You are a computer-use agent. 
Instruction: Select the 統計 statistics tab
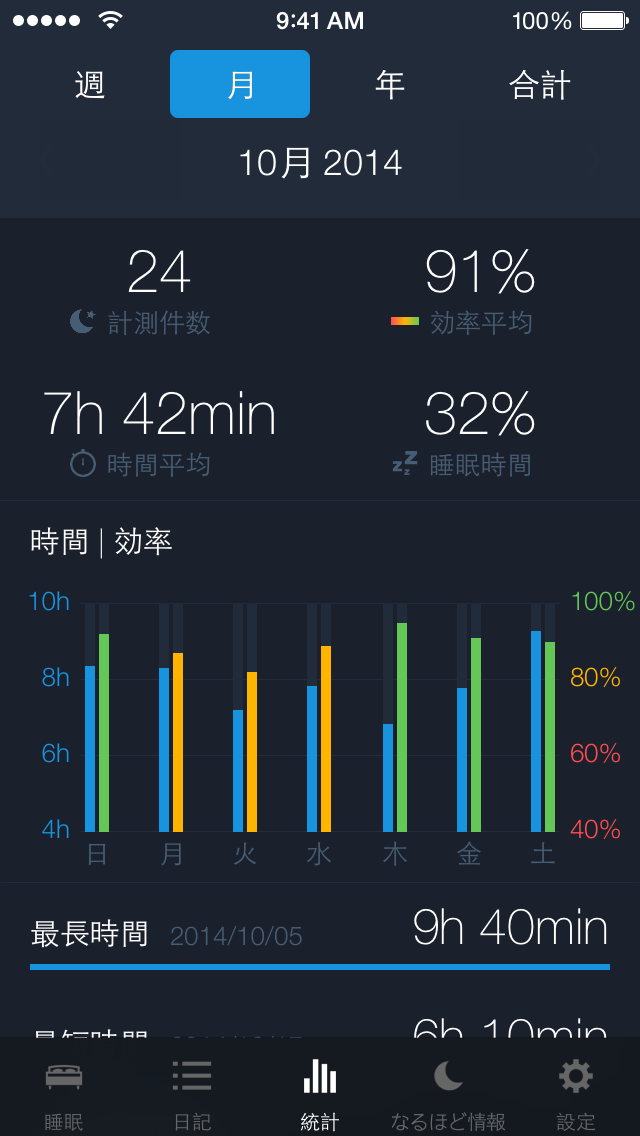[320, 1089]
